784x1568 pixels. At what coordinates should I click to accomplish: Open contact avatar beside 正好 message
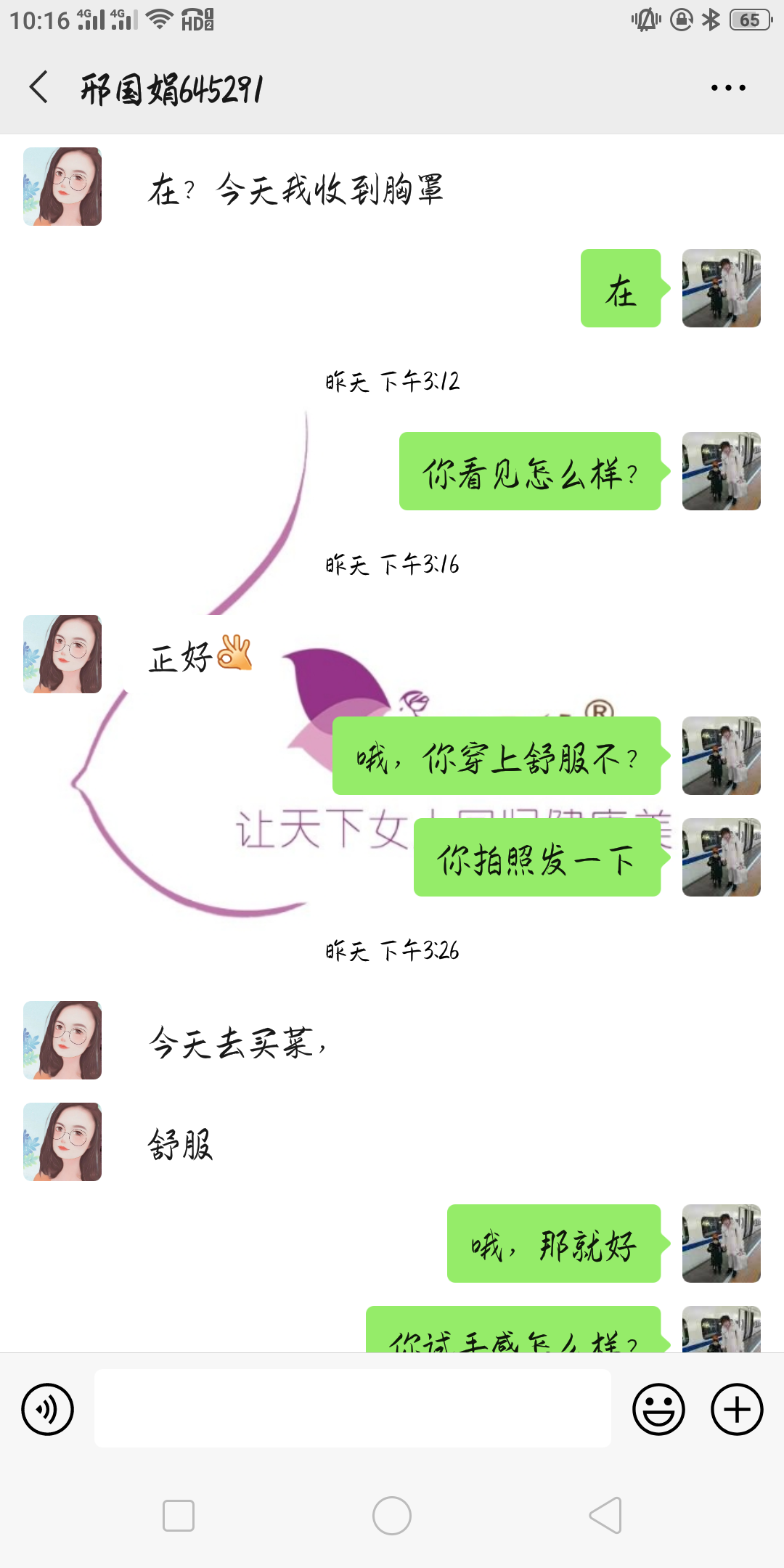[x=62, y=654]
